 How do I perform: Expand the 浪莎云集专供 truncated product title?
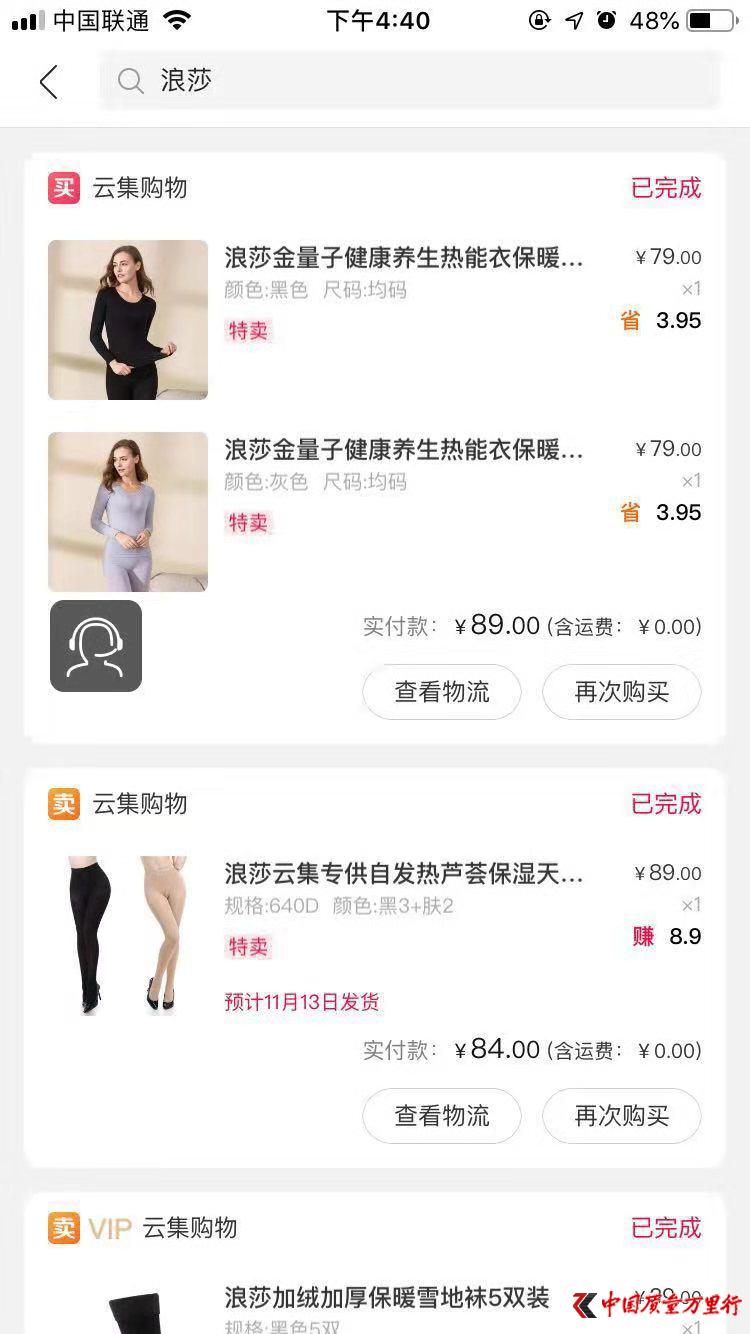pos(404,873)
